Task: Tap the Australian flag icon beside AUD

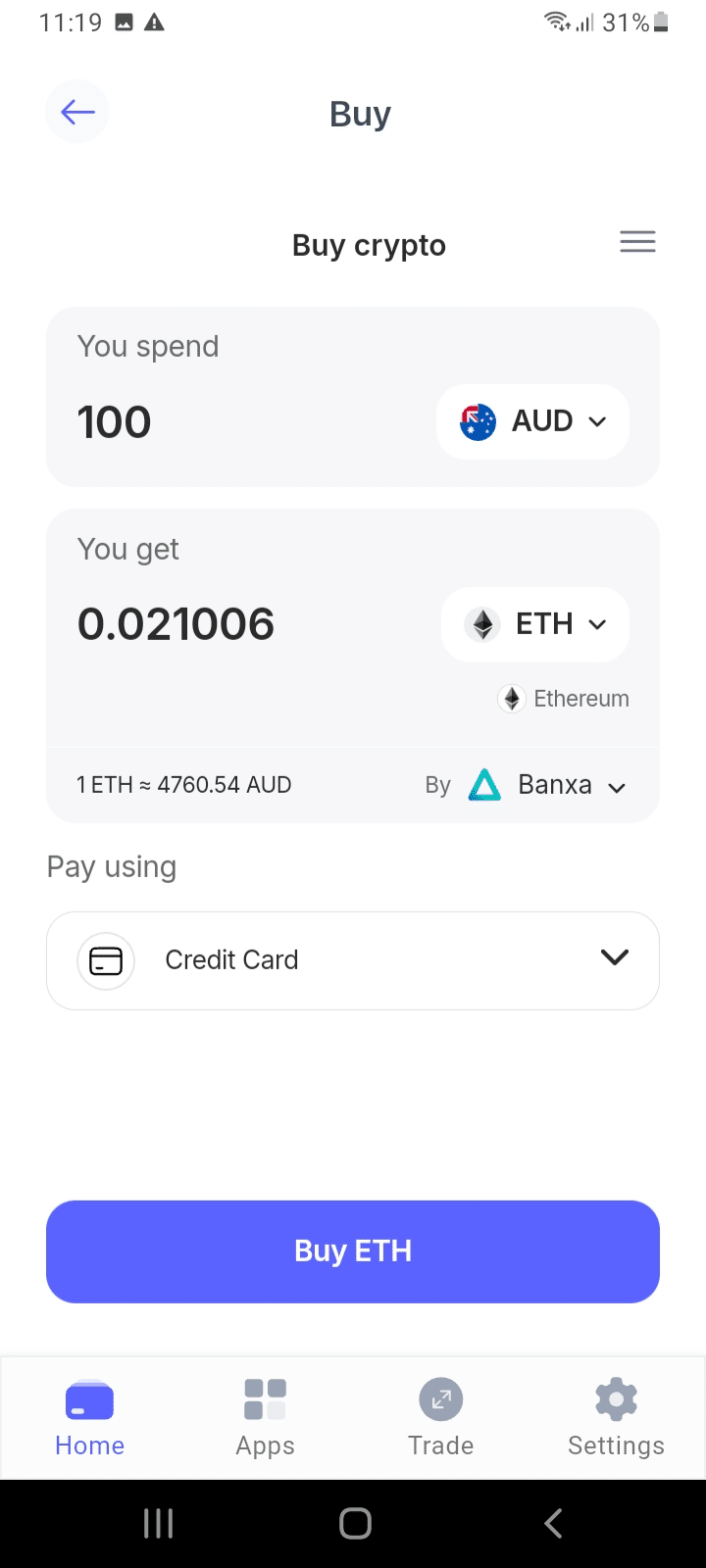Action: point(477,421)
